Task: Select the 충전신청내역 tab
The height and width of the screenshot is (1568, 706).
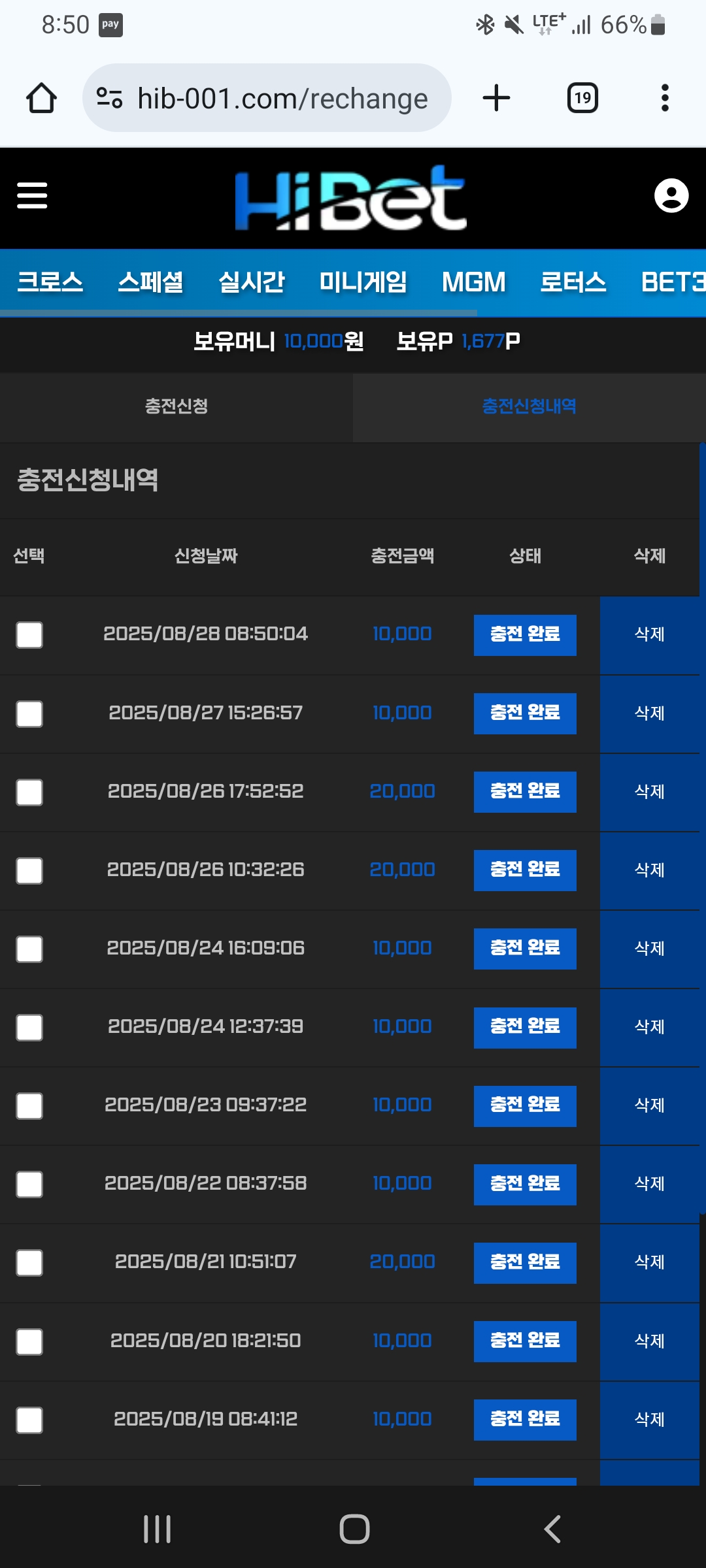Action: (529, 406)
